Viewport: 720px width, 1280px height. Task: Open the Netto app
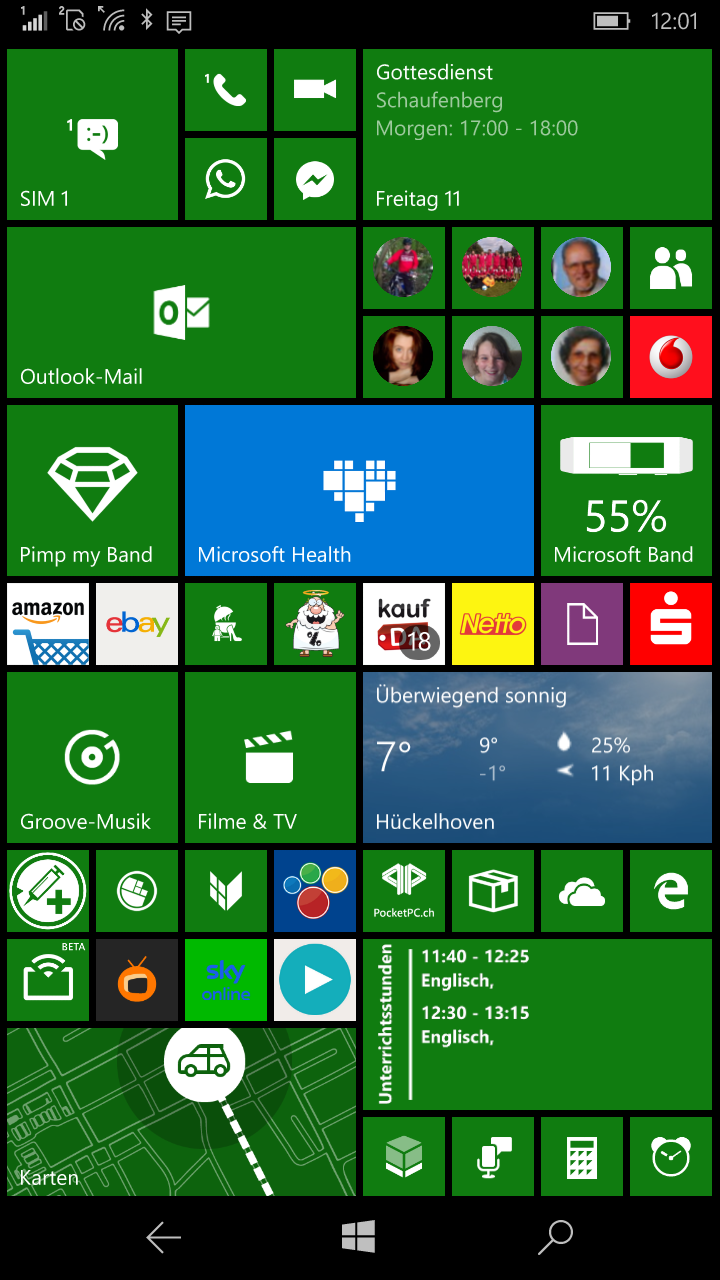click(x=493, y=624)
